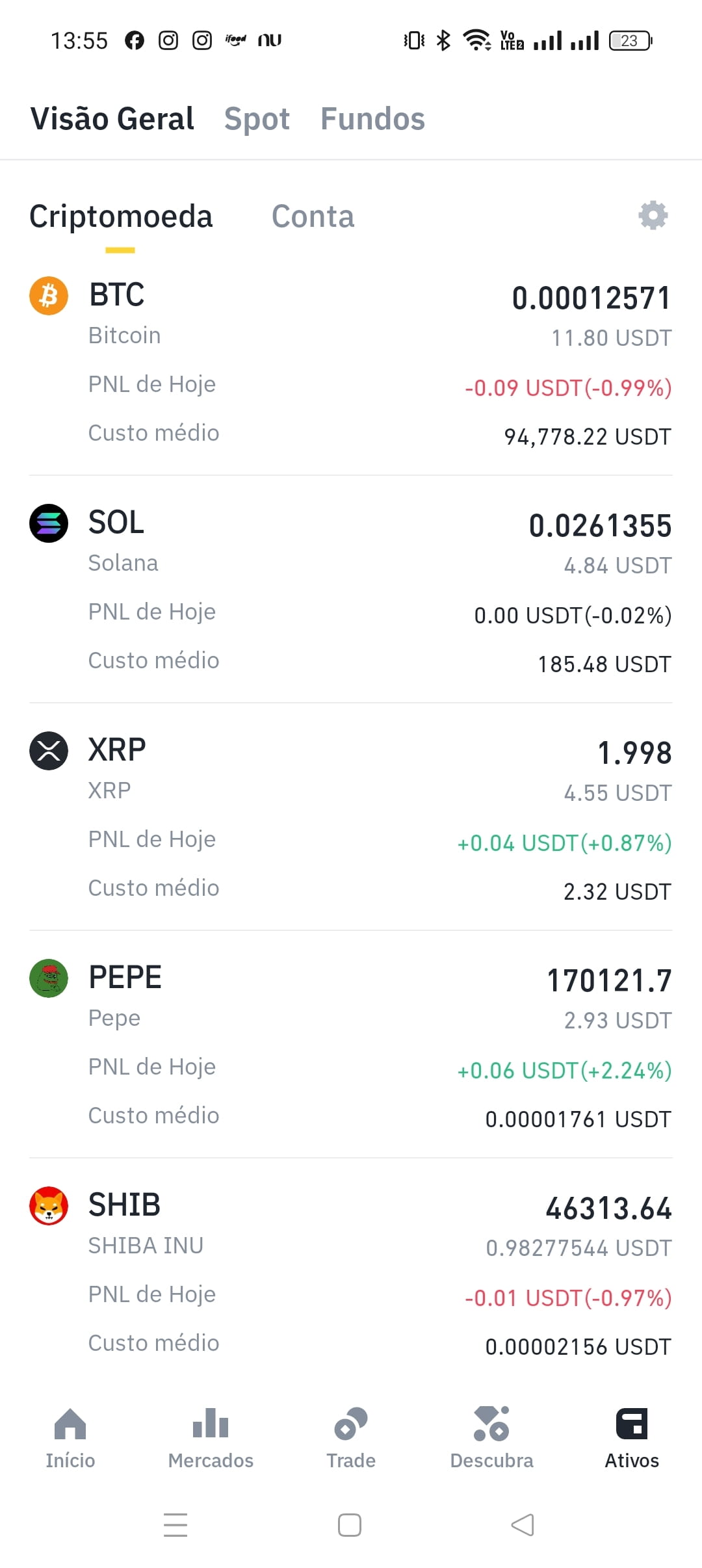Switch to the Conta tab
The height and width of the screenshot is (1568, 702).
(x=313, y=216)
